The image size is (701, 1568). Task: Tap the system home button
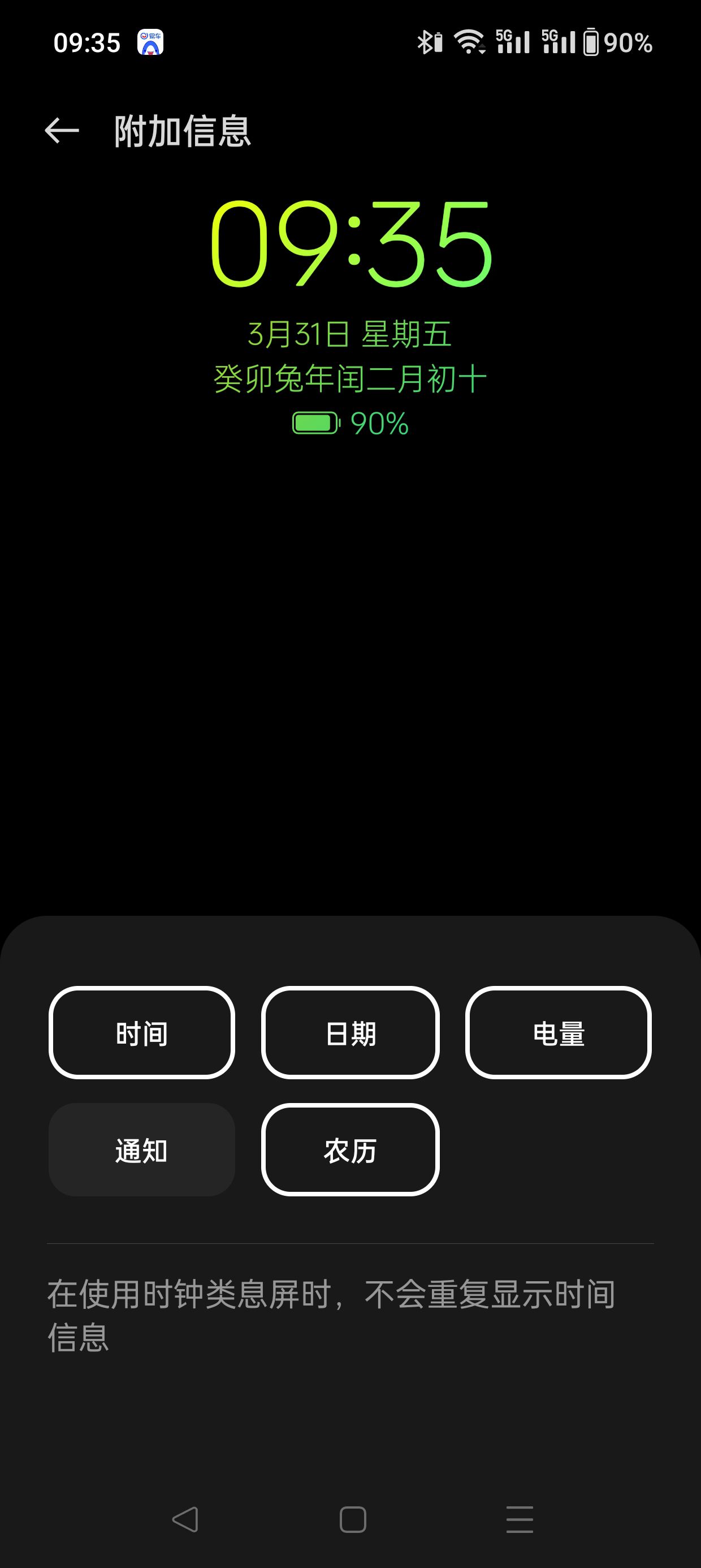353,1519
